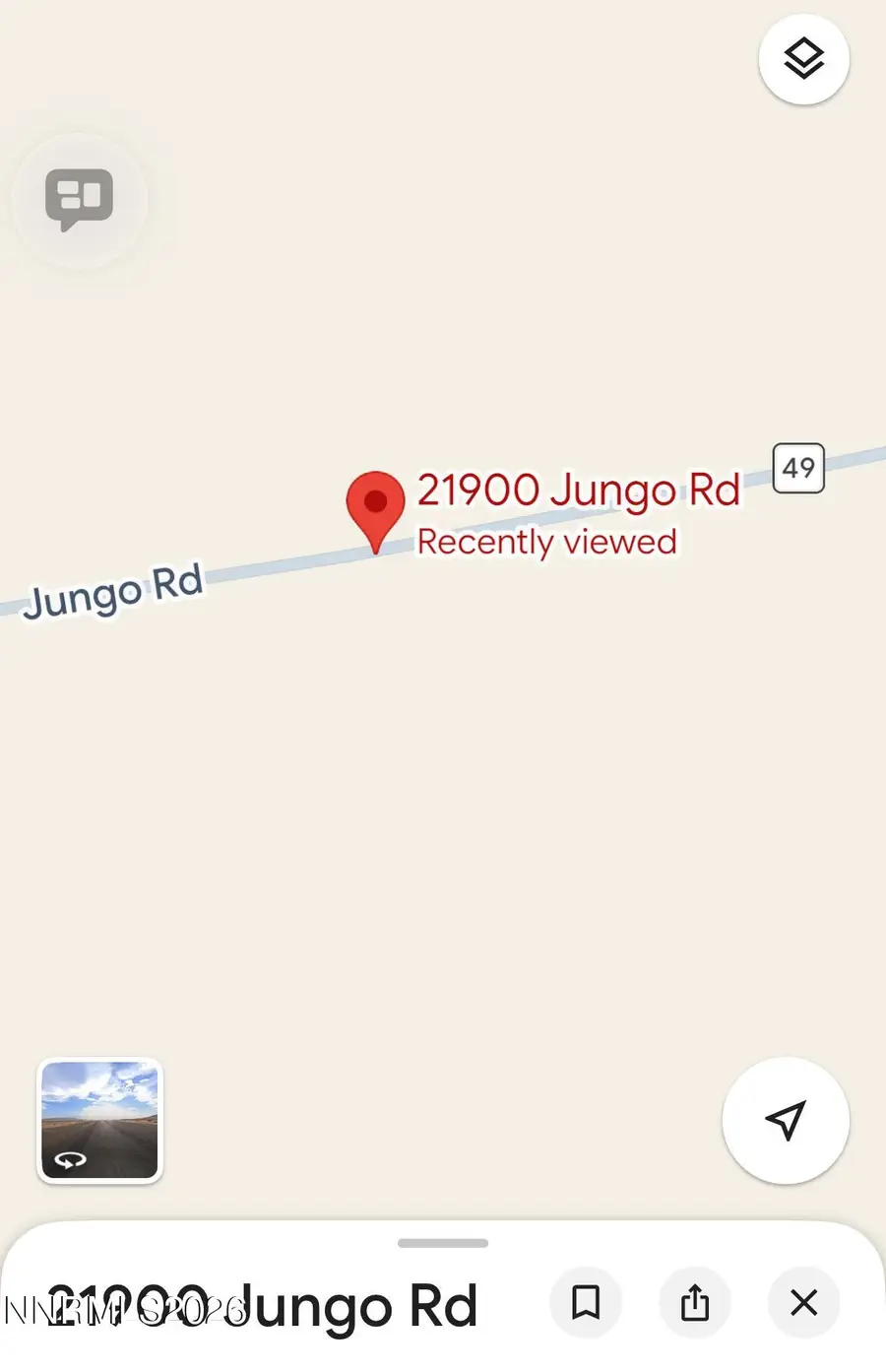Share 21900 Jungo Rd via the share icon
Image resolution: width=886 pixels, height=1372 pixels.
tap(695, 1303)
